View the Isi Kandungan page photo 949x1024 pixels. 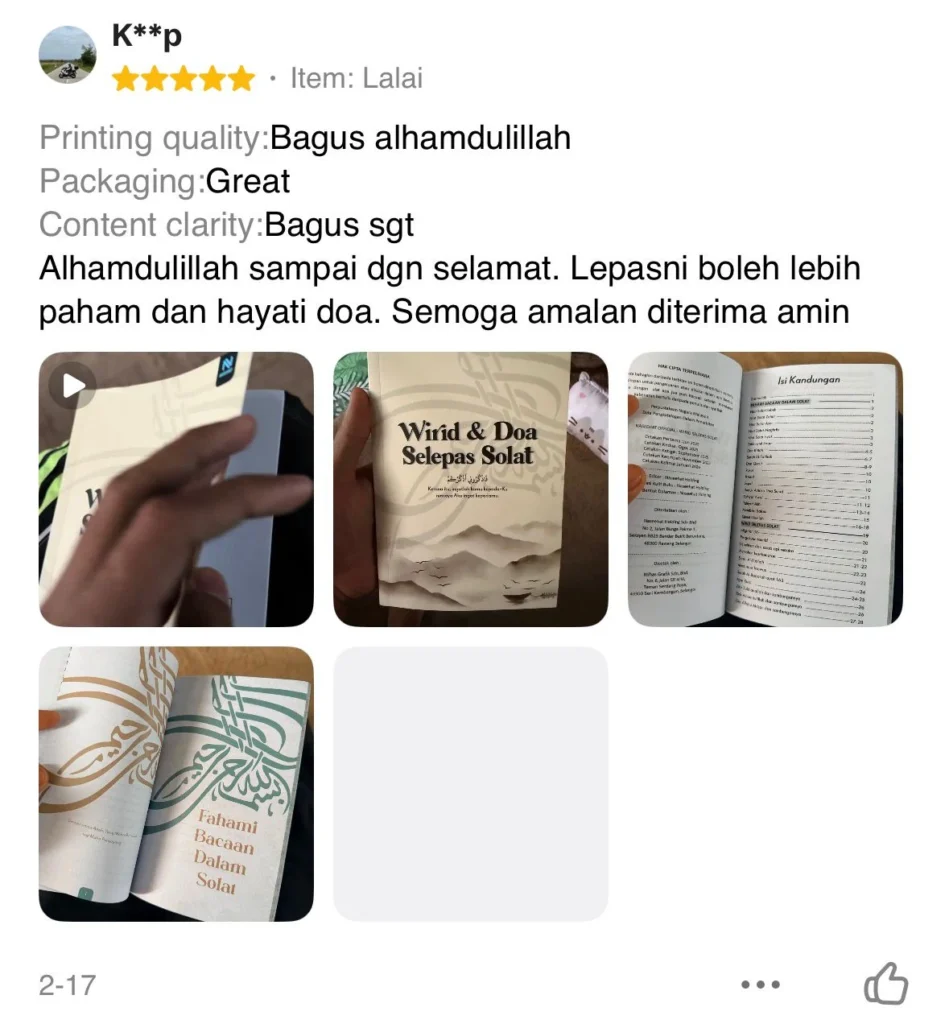(x=765, y=489)
